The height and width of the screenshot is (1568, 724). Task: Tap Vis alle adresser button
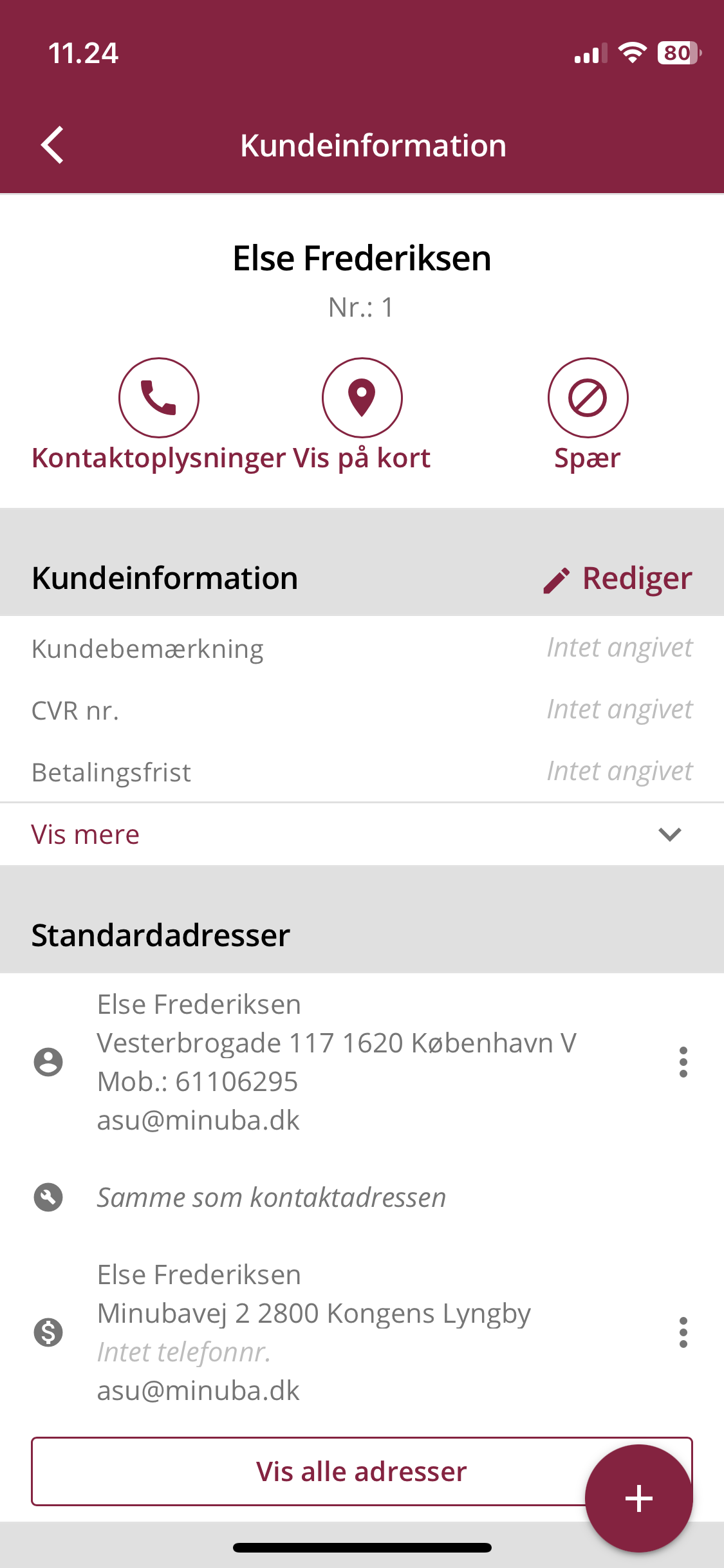pyautogui.click(x=362, y=1471)
